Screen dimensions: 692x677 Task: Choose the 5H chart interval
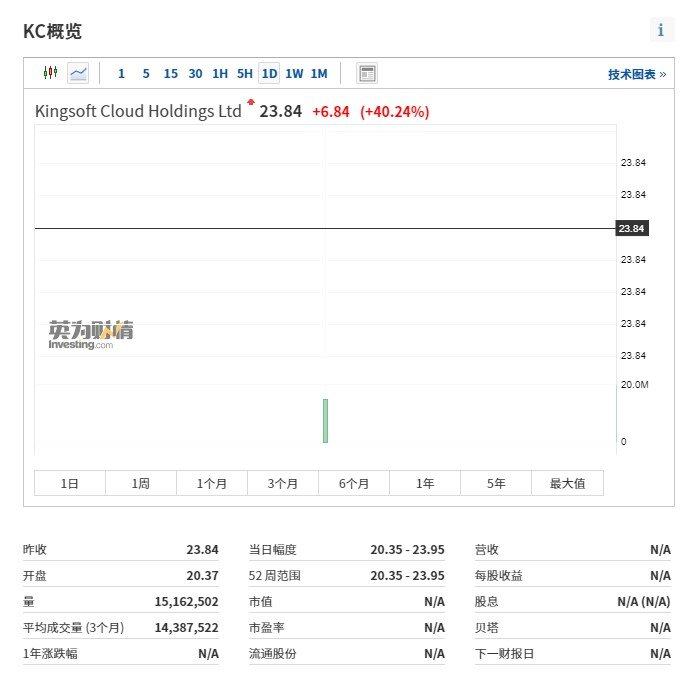click(x=245, y=73)
